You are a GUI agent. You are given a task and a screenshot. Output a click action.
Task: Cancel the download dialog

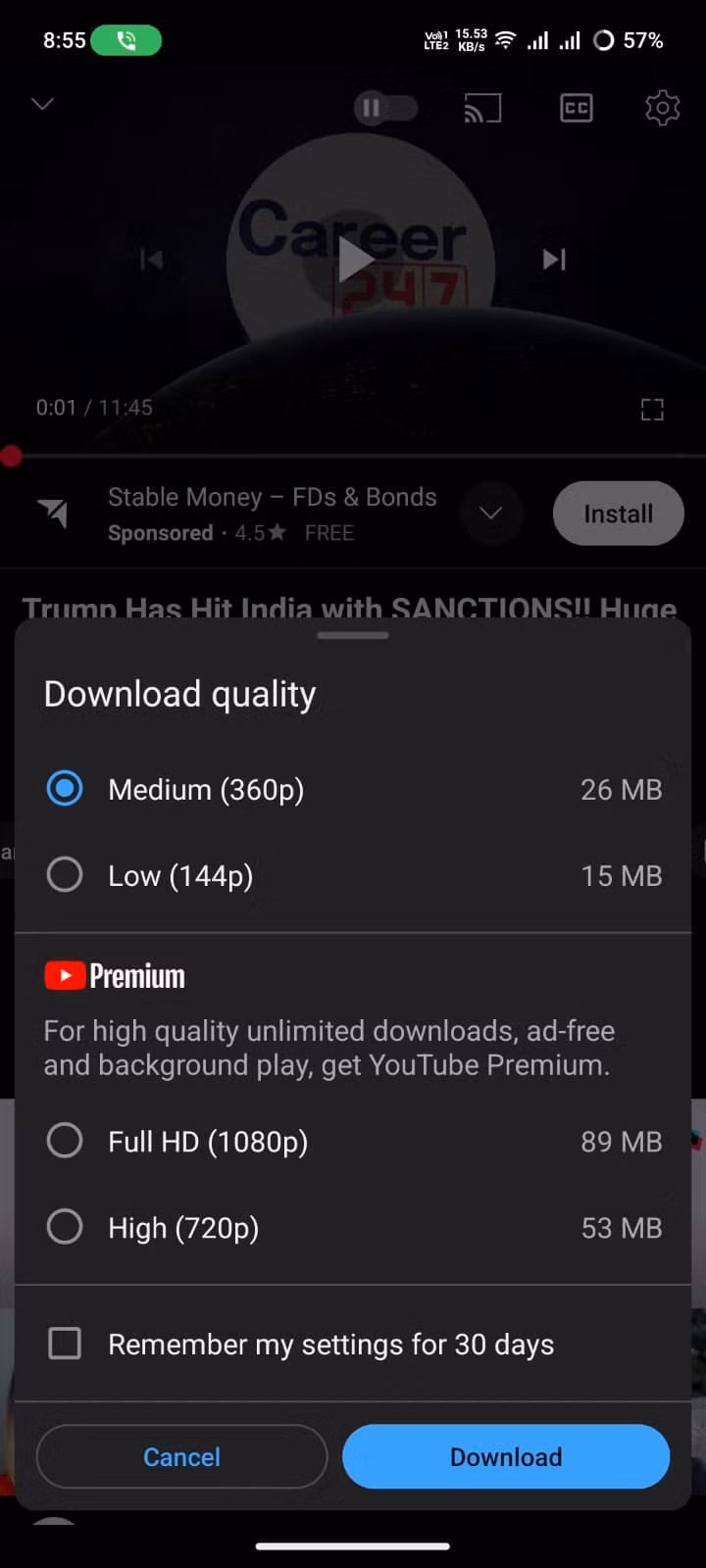[181, 1457]
